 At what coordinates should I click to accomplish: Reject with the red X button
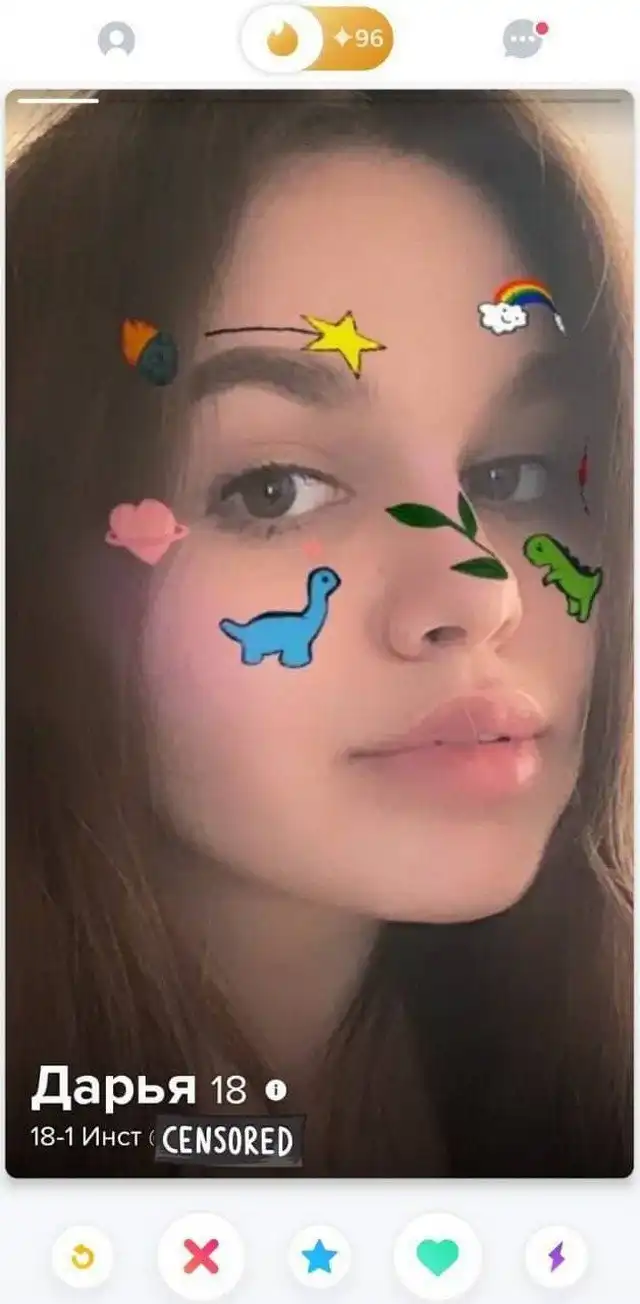click(x=201, y=1256)
